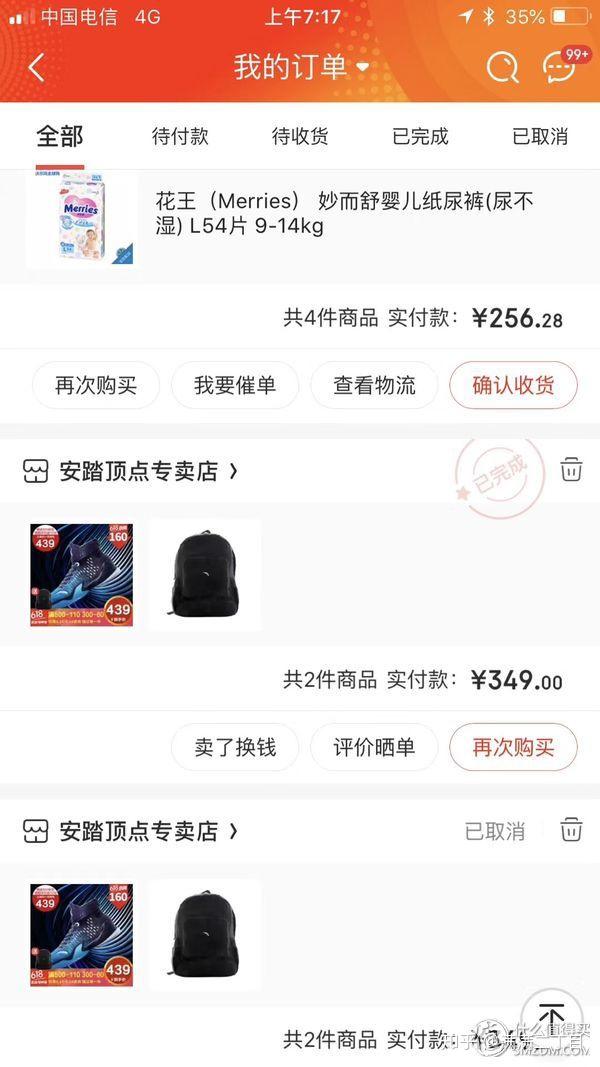The image size is (600, 1067).
Task: Select the 已取消 tab
Action: [x=540, y=136]
